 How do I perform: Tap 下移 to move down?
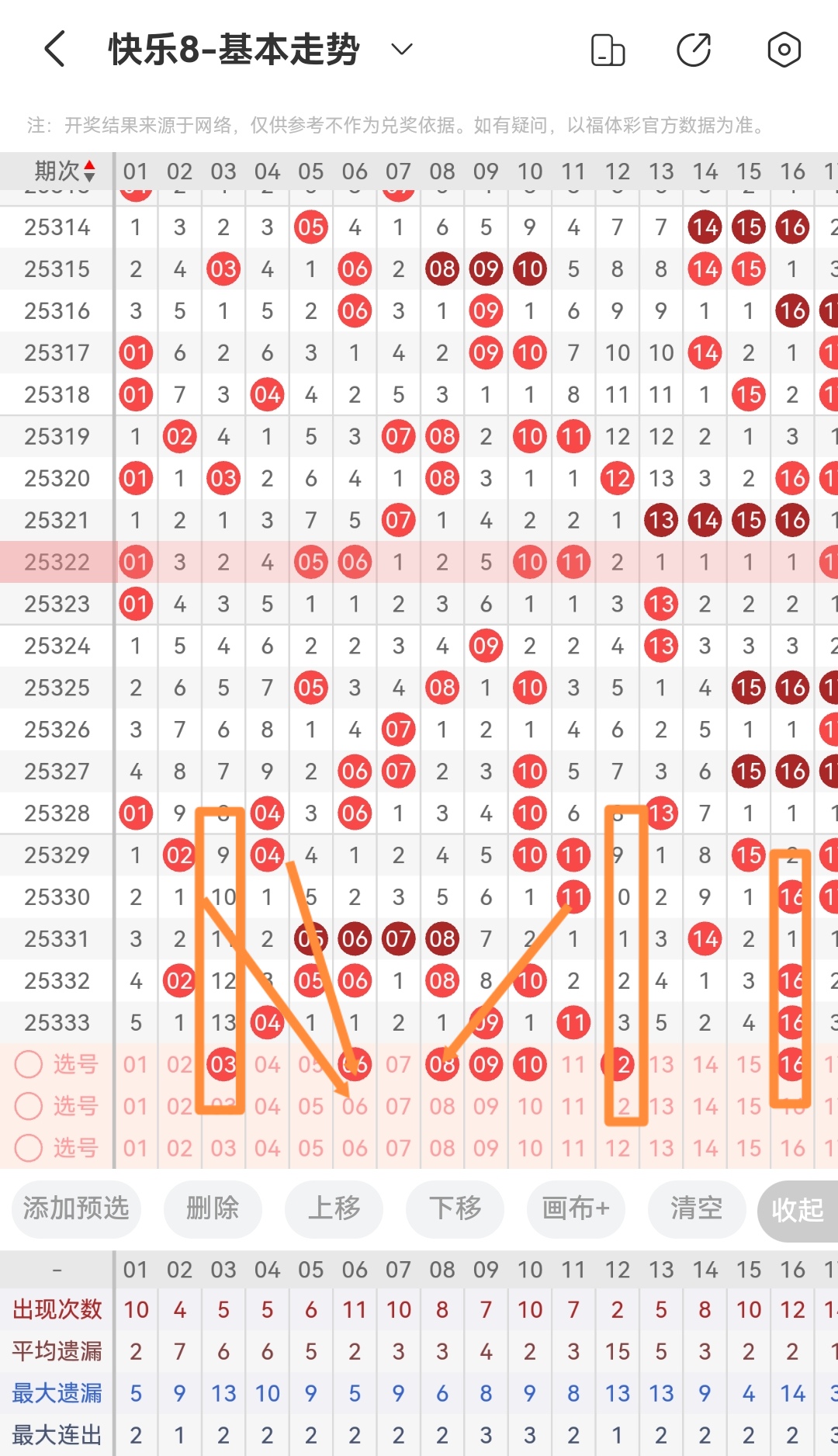pos(455,1208)
